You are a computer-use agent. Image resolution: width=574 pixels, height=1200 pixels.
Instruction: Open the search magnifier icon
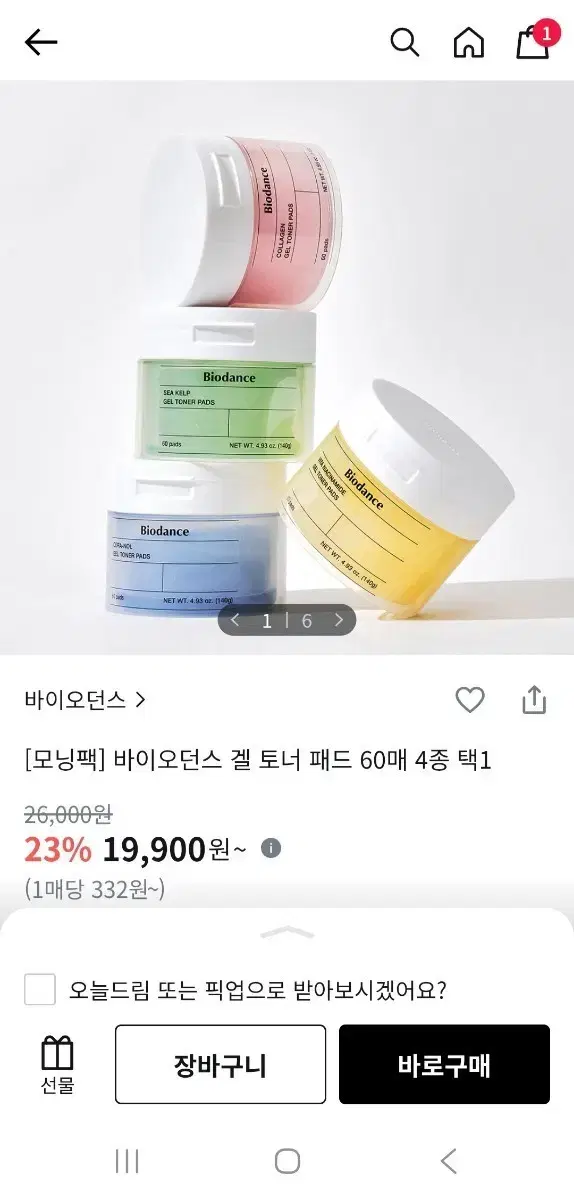(x=404, y=42)
